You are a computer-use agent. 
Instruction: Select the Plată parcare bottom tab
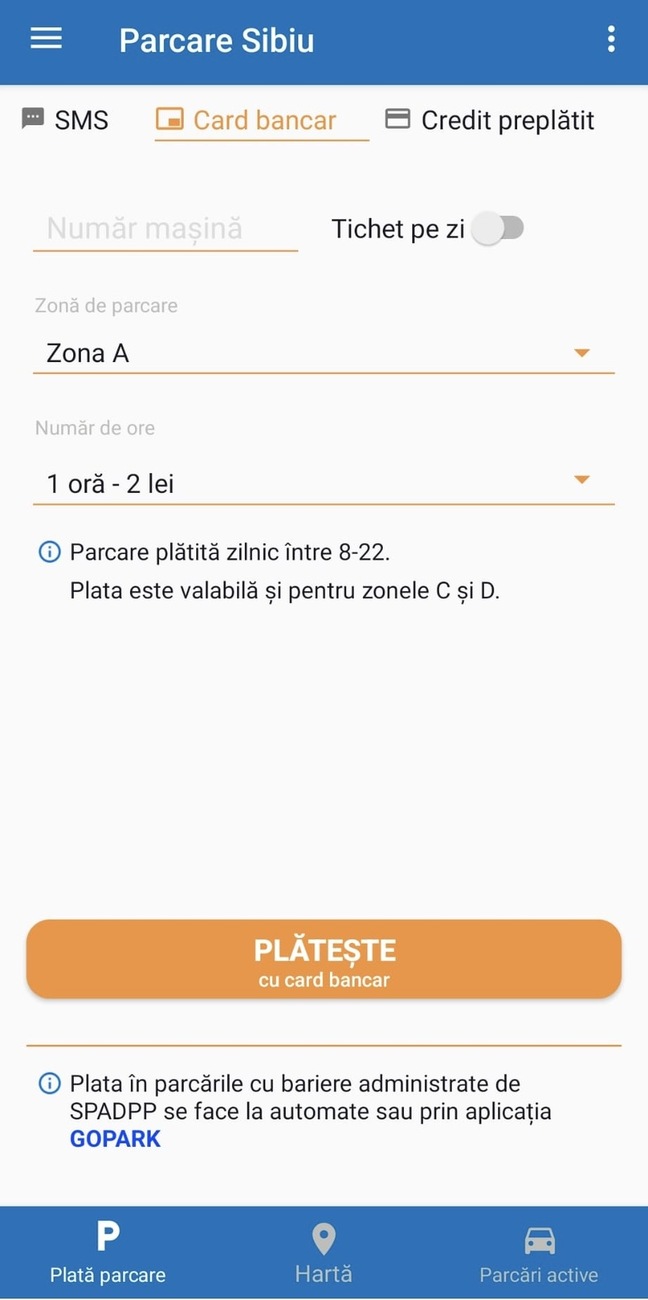108,1253
